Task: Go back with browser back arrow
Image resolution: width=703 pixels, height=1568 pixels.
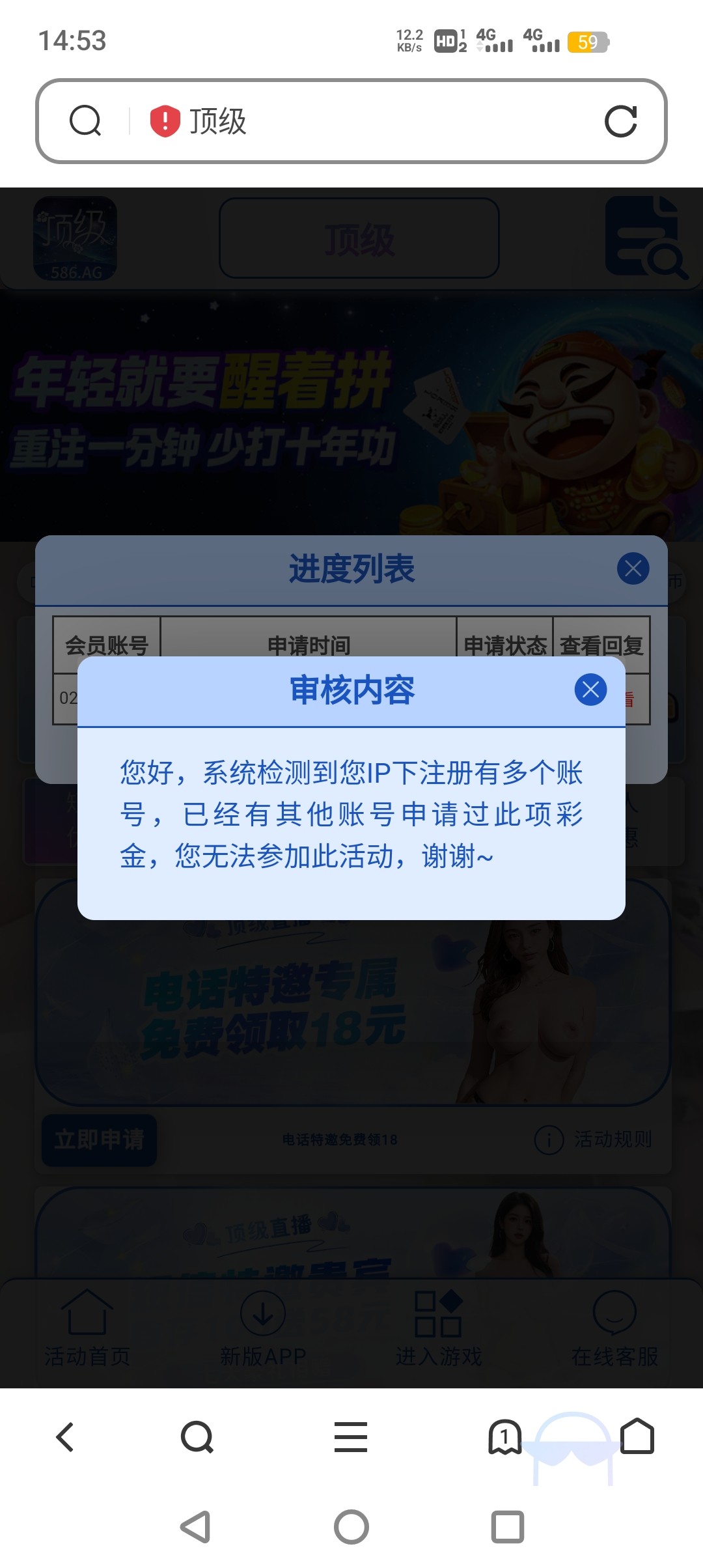Action: 65,1437
